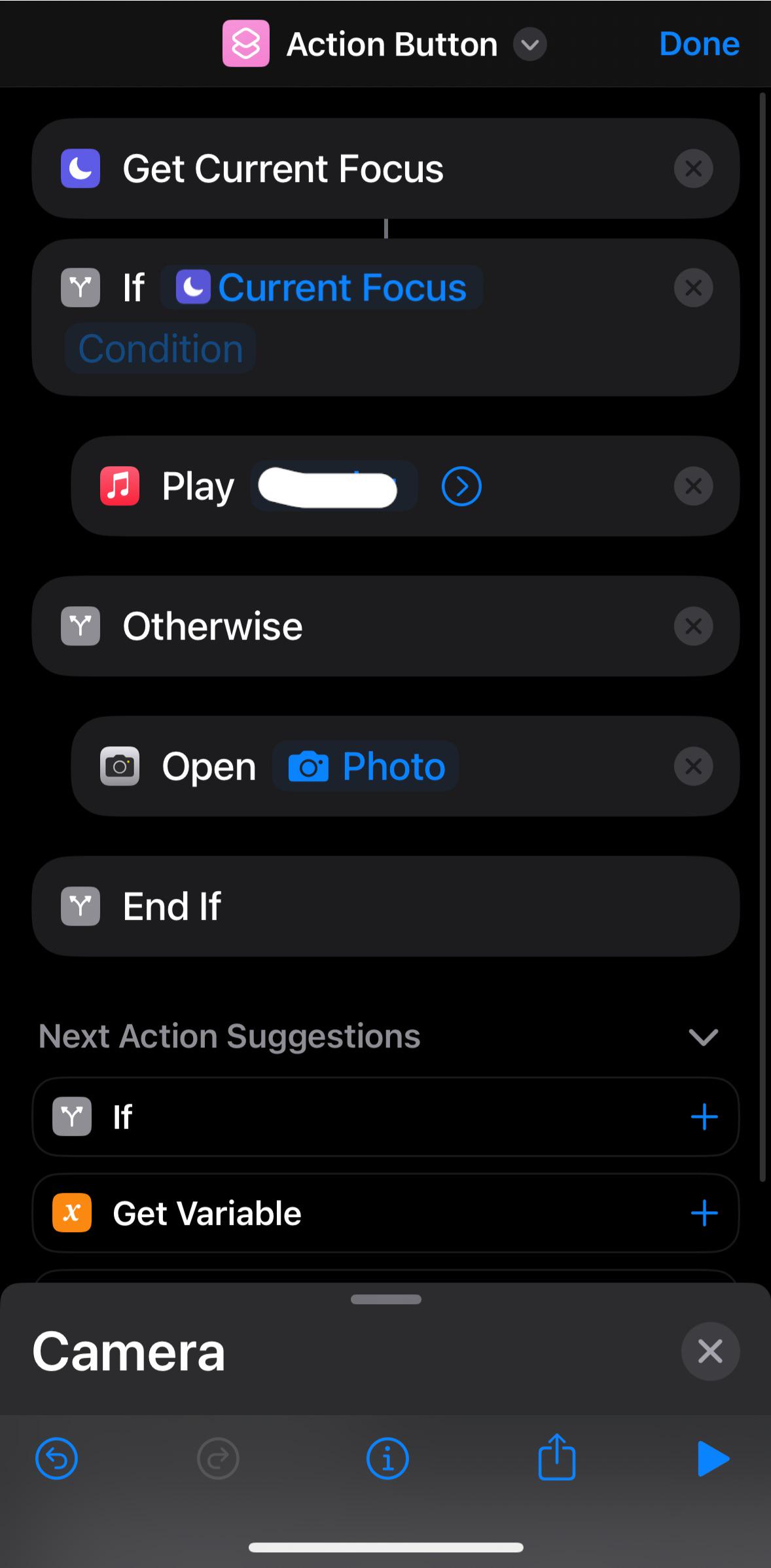Tap the Undo icon
The image size is (771, 1568).
pos(57,1457)
